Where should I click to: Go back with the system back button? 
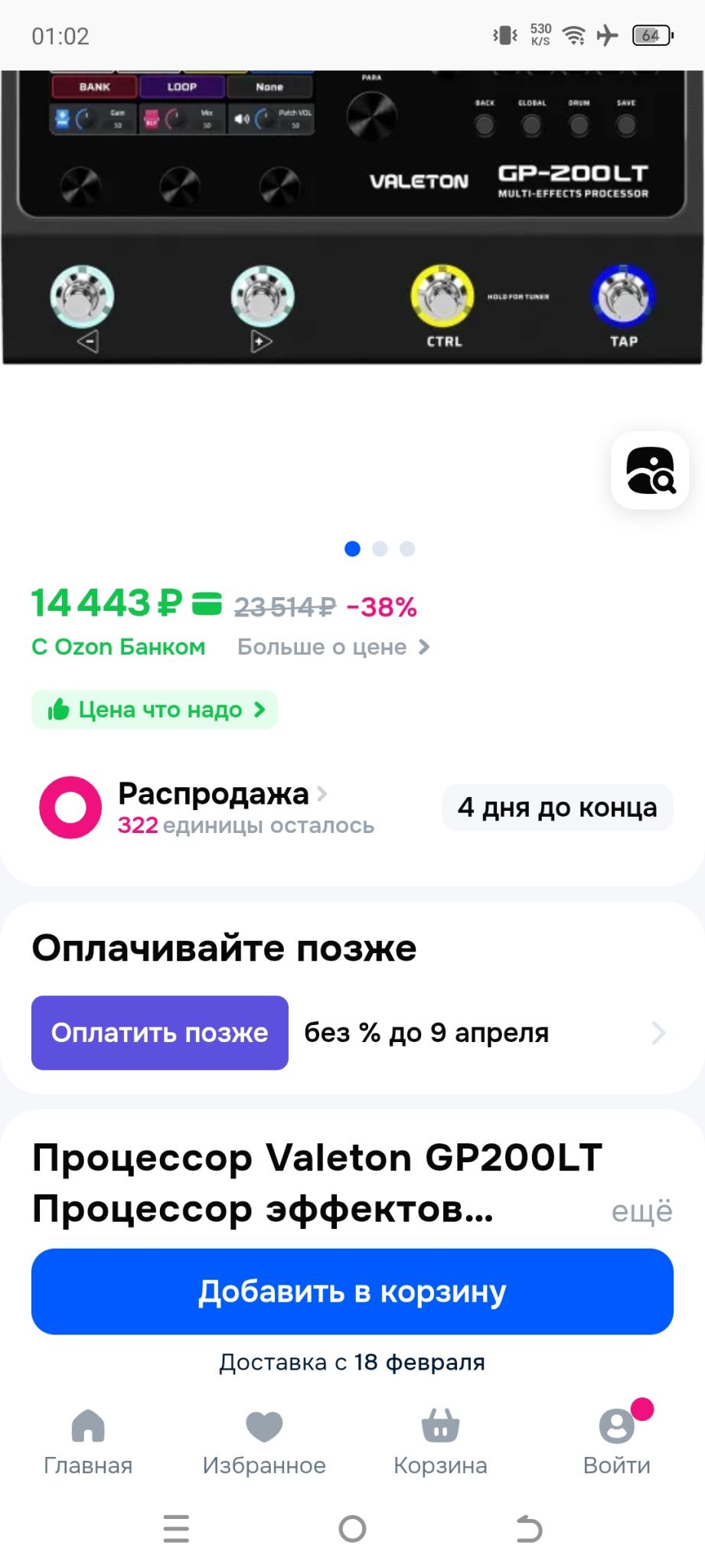click(528, 1529)
